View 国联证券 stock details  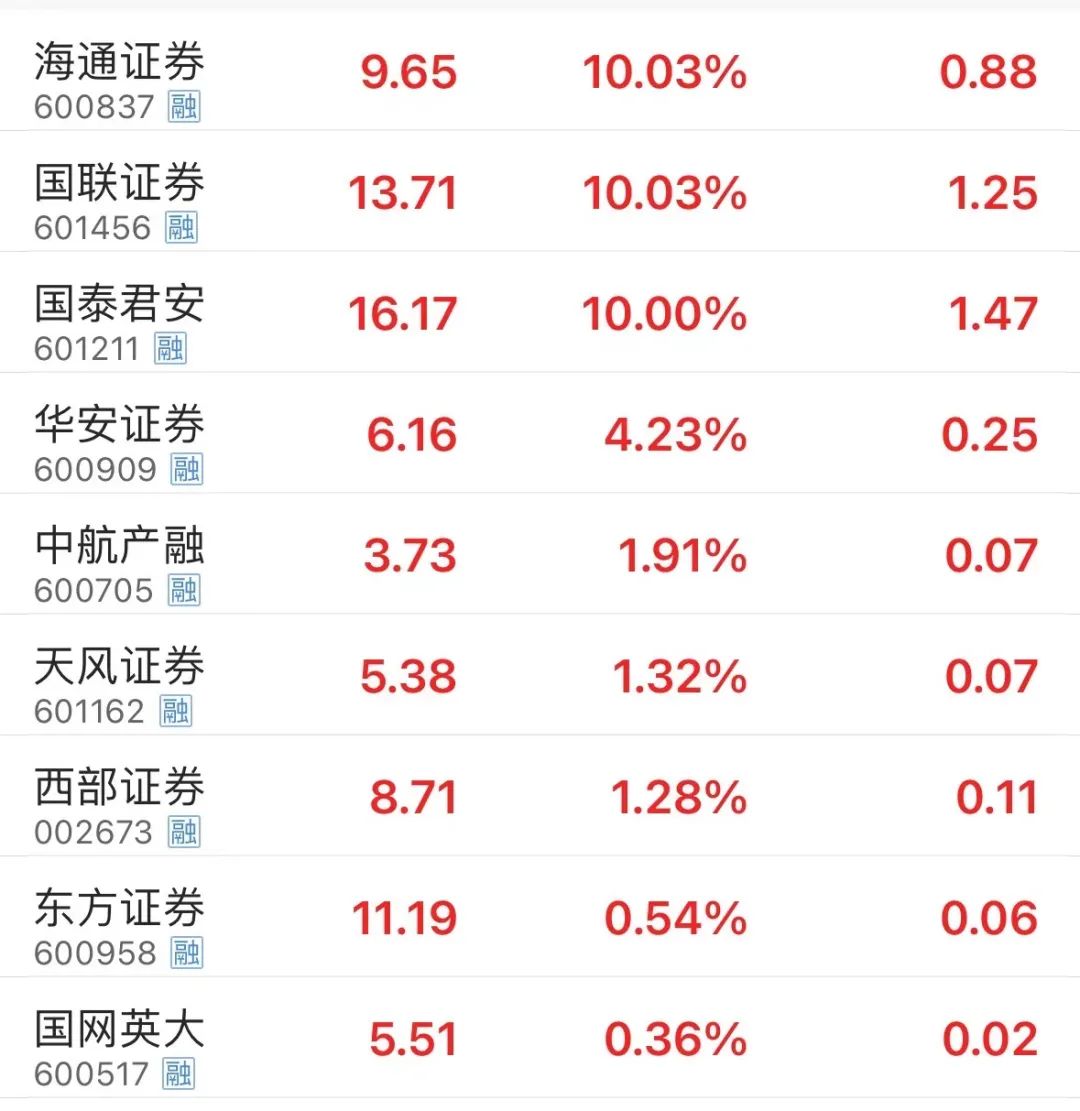coord(120,185)
